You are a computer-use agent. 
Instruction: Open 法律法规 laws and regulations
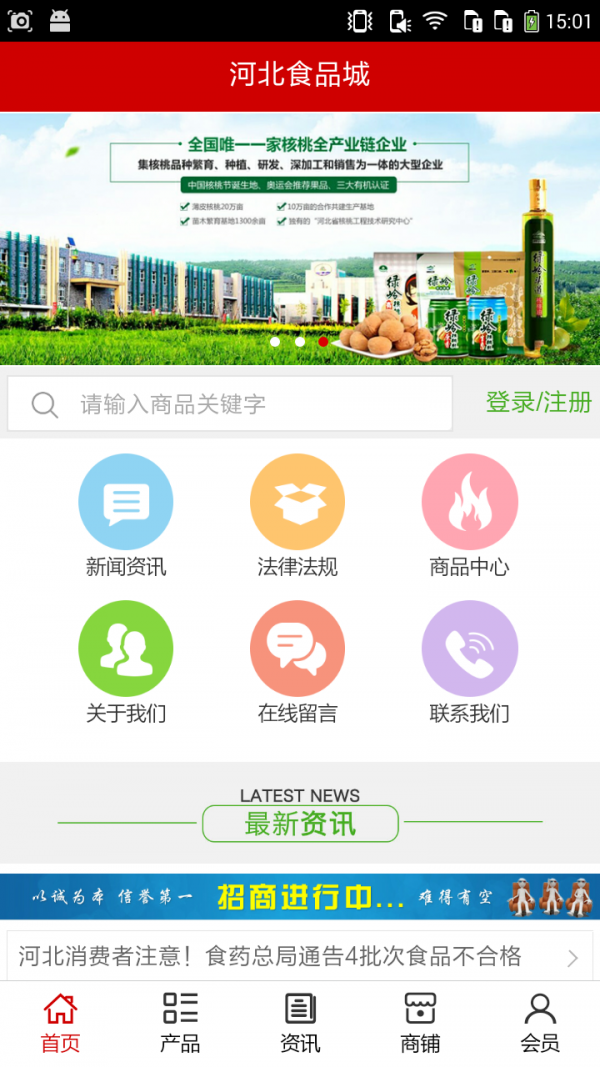(x=297, y=515)
